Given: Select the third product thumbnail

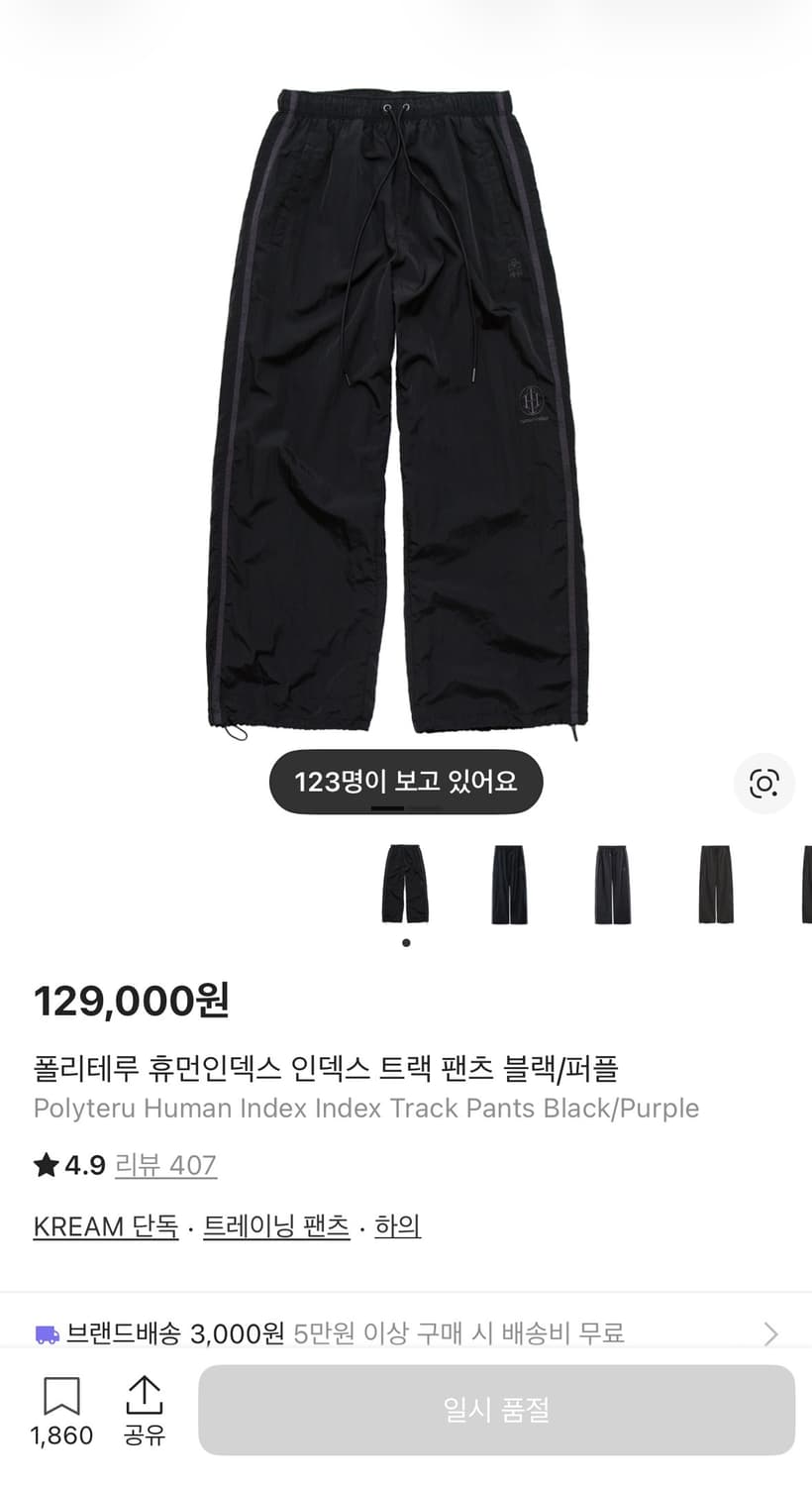Looking at the screenshot, I should pos(608,885).
